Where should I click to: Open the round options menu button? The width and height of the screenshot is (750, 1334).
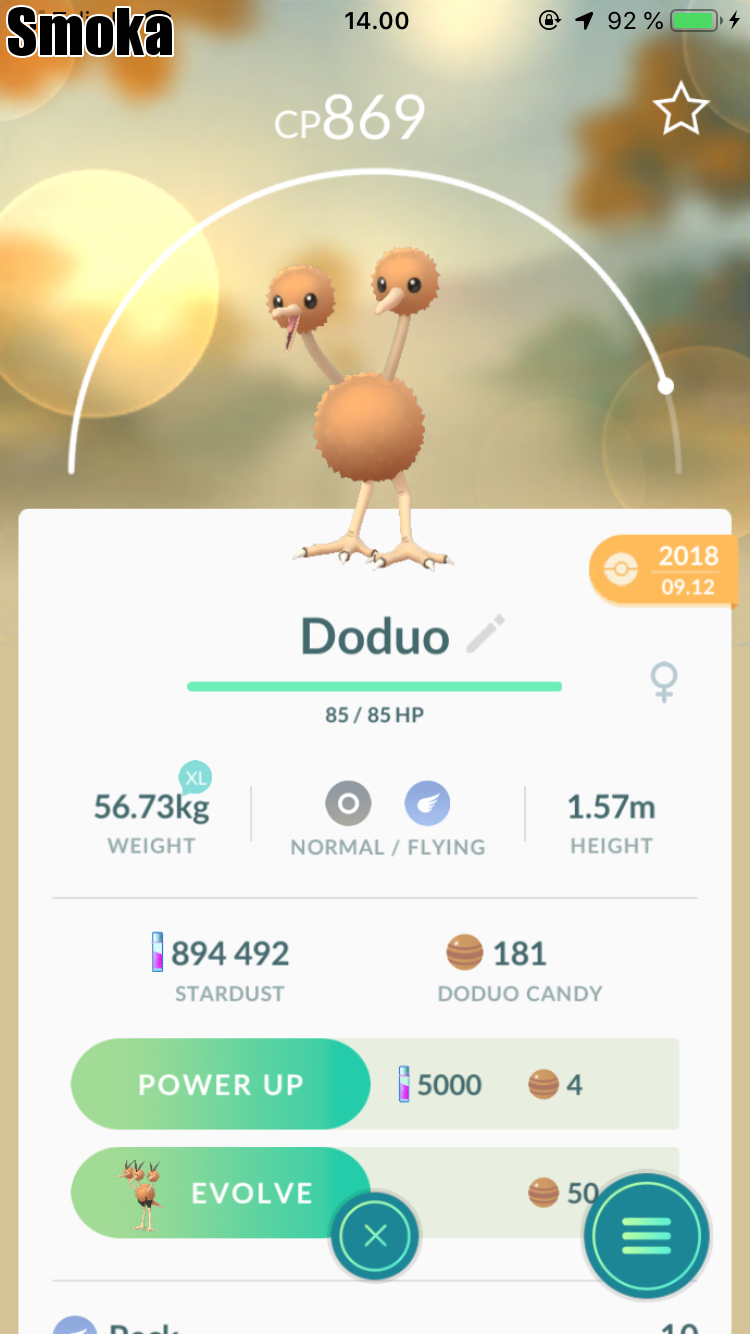[x=647, y=1237]
